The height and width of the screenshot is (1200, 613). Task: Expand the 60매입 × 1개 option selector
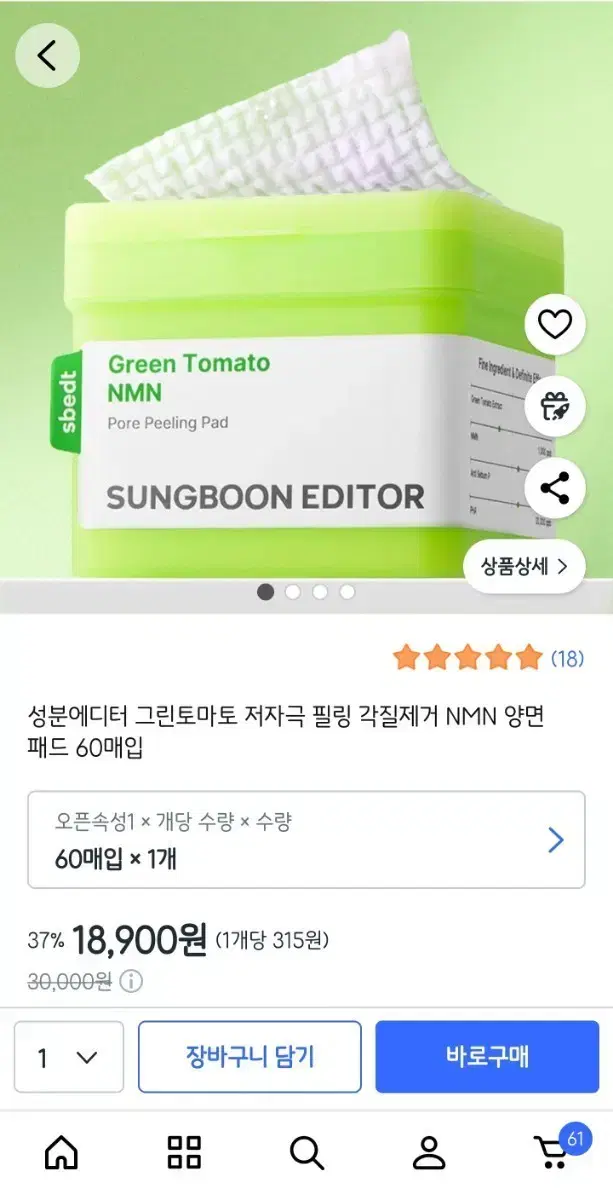point(306,840)
